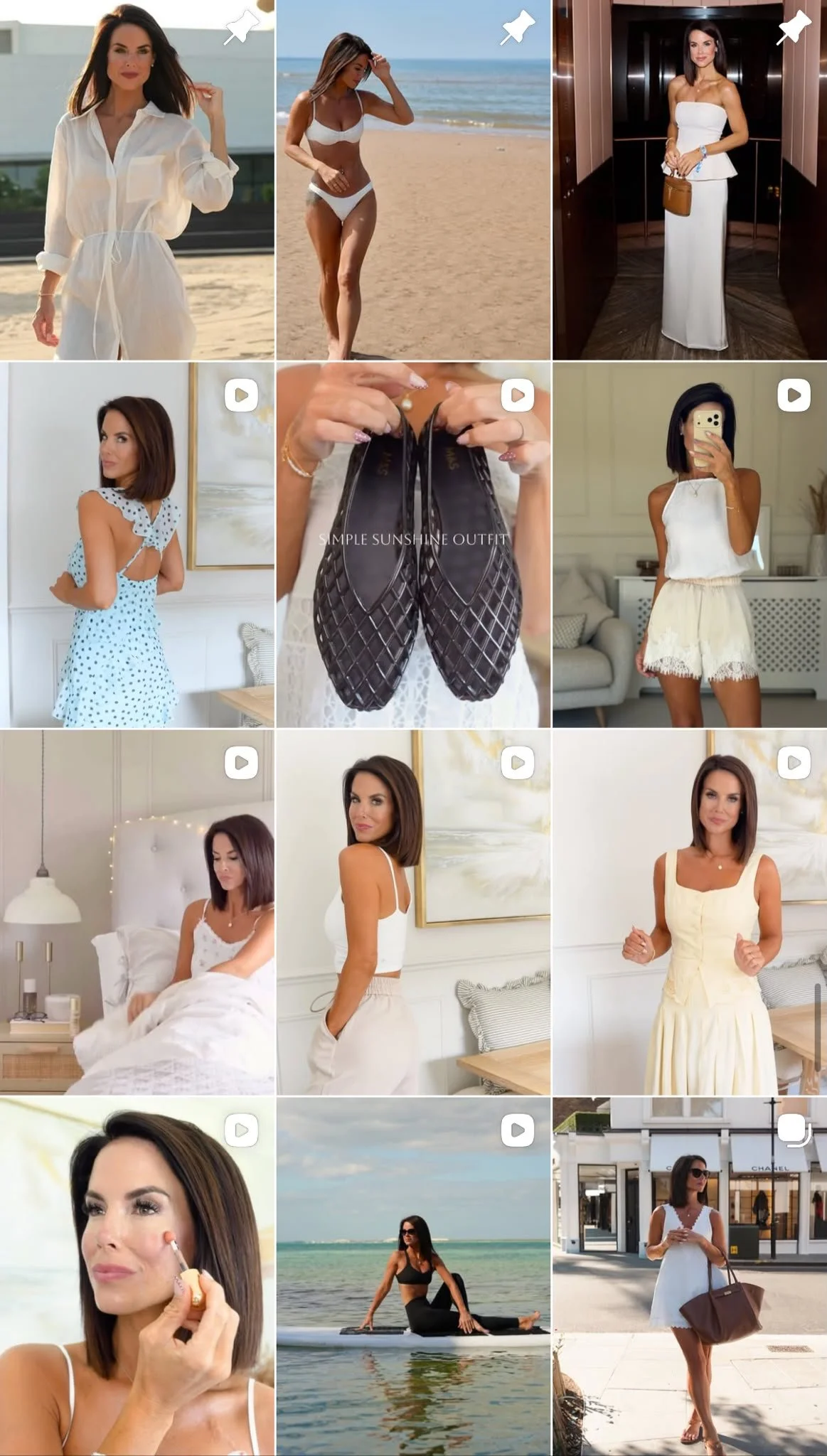Open makeup application close-up reel

[x=137, y=1277]
